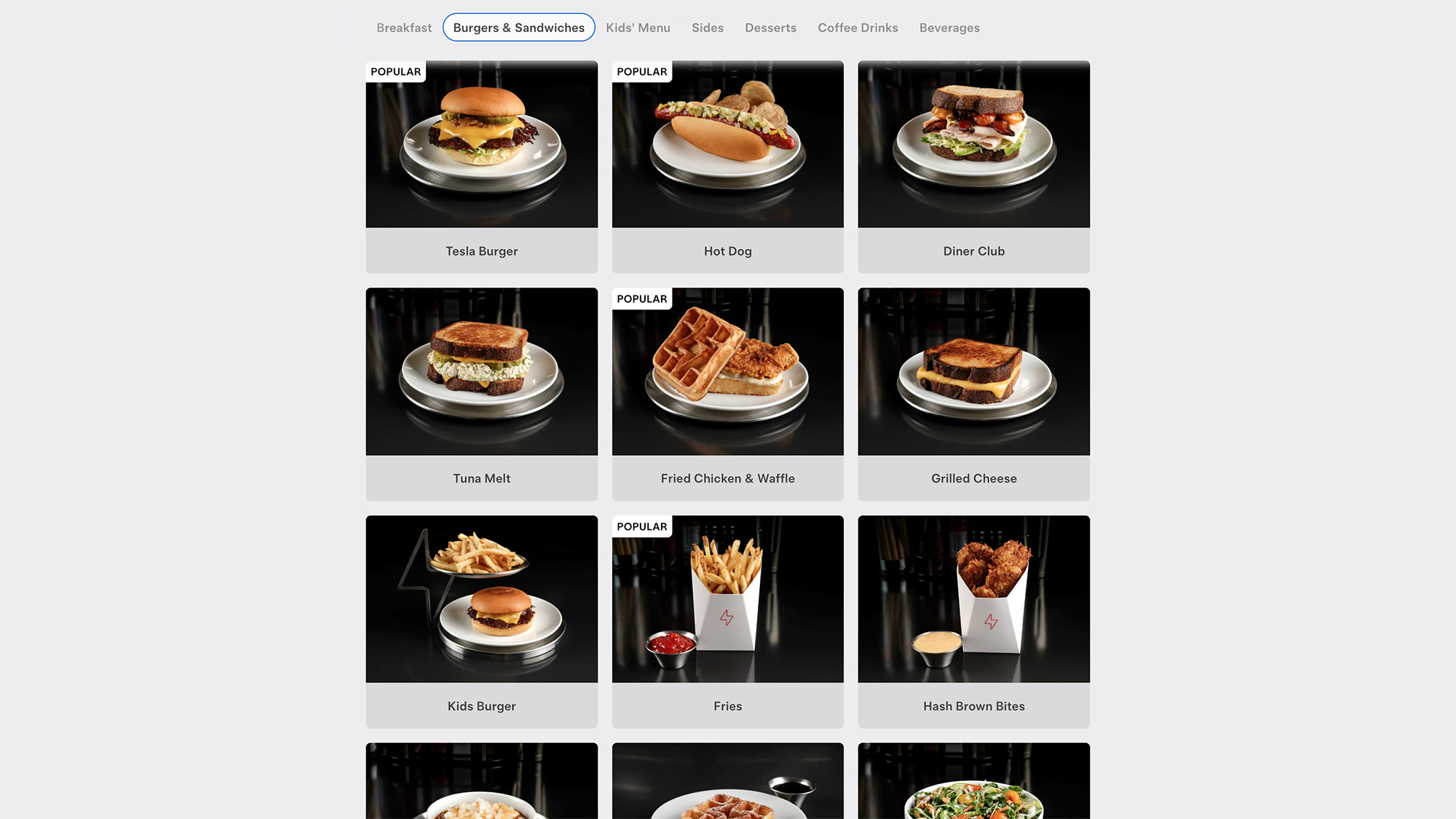The image size is (1456, 819).
Task: Select the Burgers & Sandwiches tab
Action: click(518, 28)
